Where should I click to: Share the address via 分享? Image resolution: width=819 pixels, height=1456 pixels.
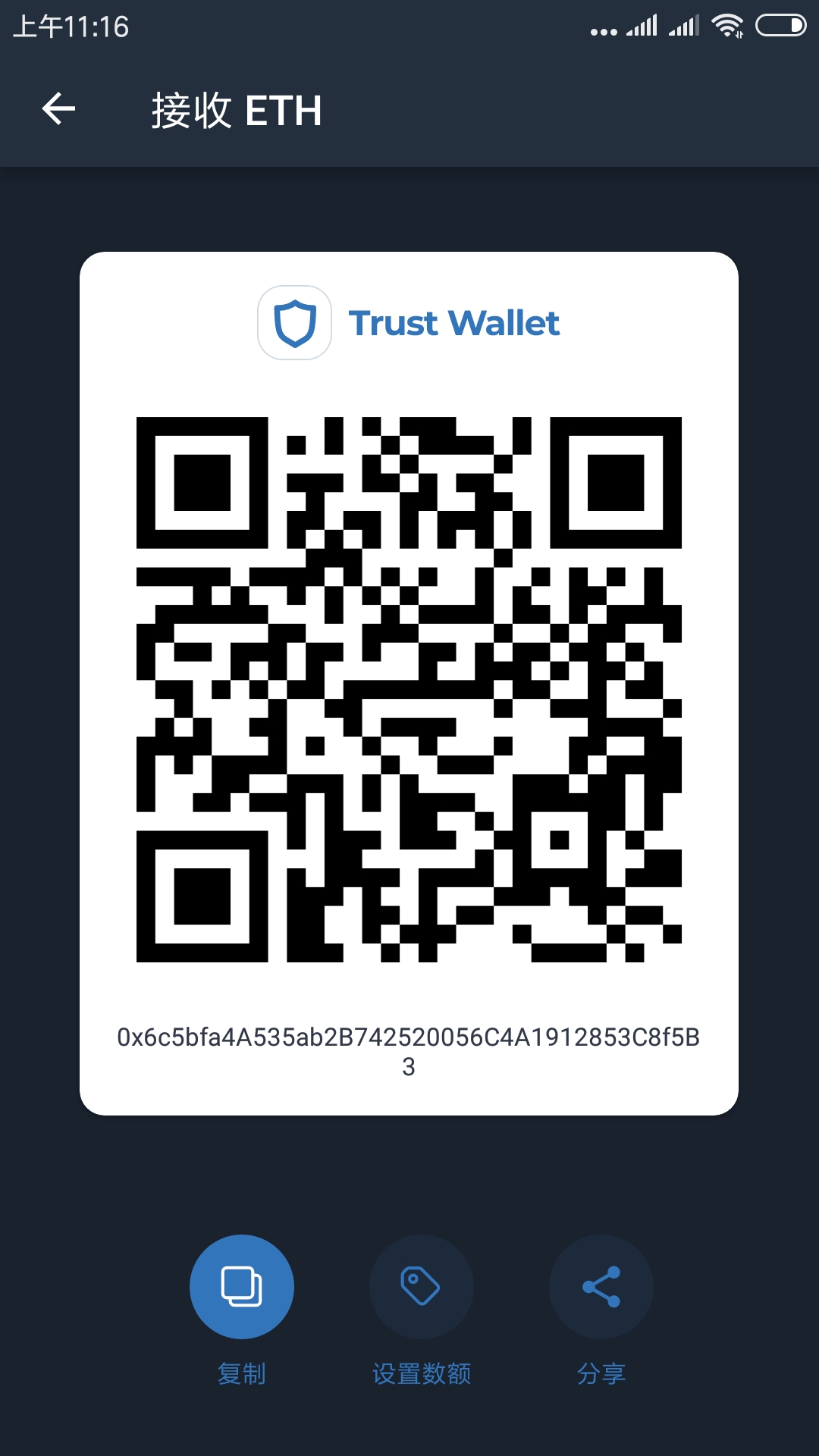pos(601,1287)
